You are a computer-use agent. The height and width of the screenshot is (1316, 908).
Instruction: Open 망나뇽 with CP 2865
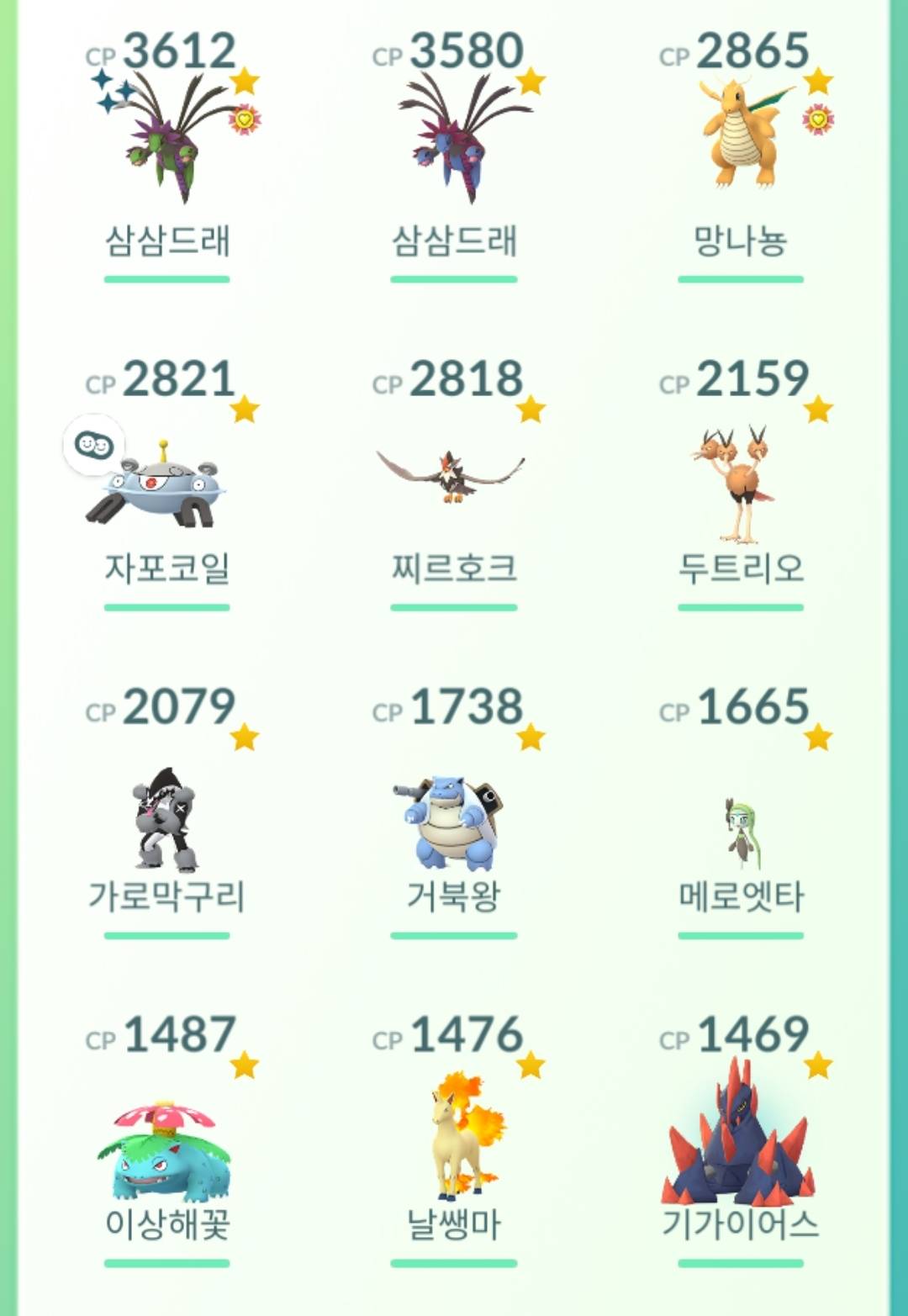740,139
